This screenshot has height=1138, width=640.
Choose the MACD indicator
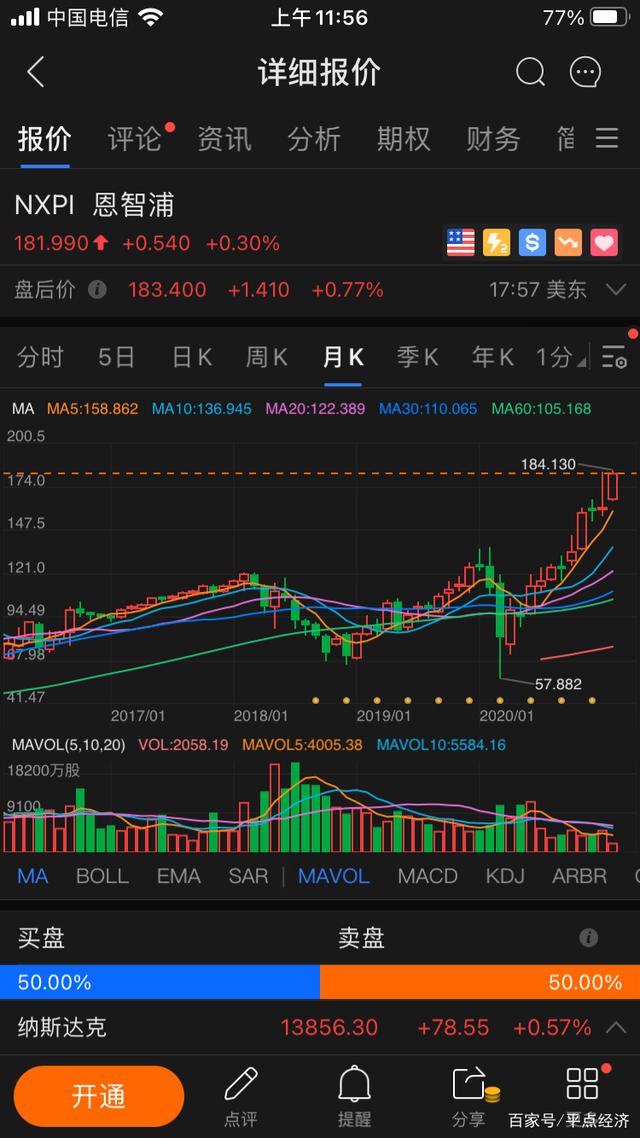(427, 876)
